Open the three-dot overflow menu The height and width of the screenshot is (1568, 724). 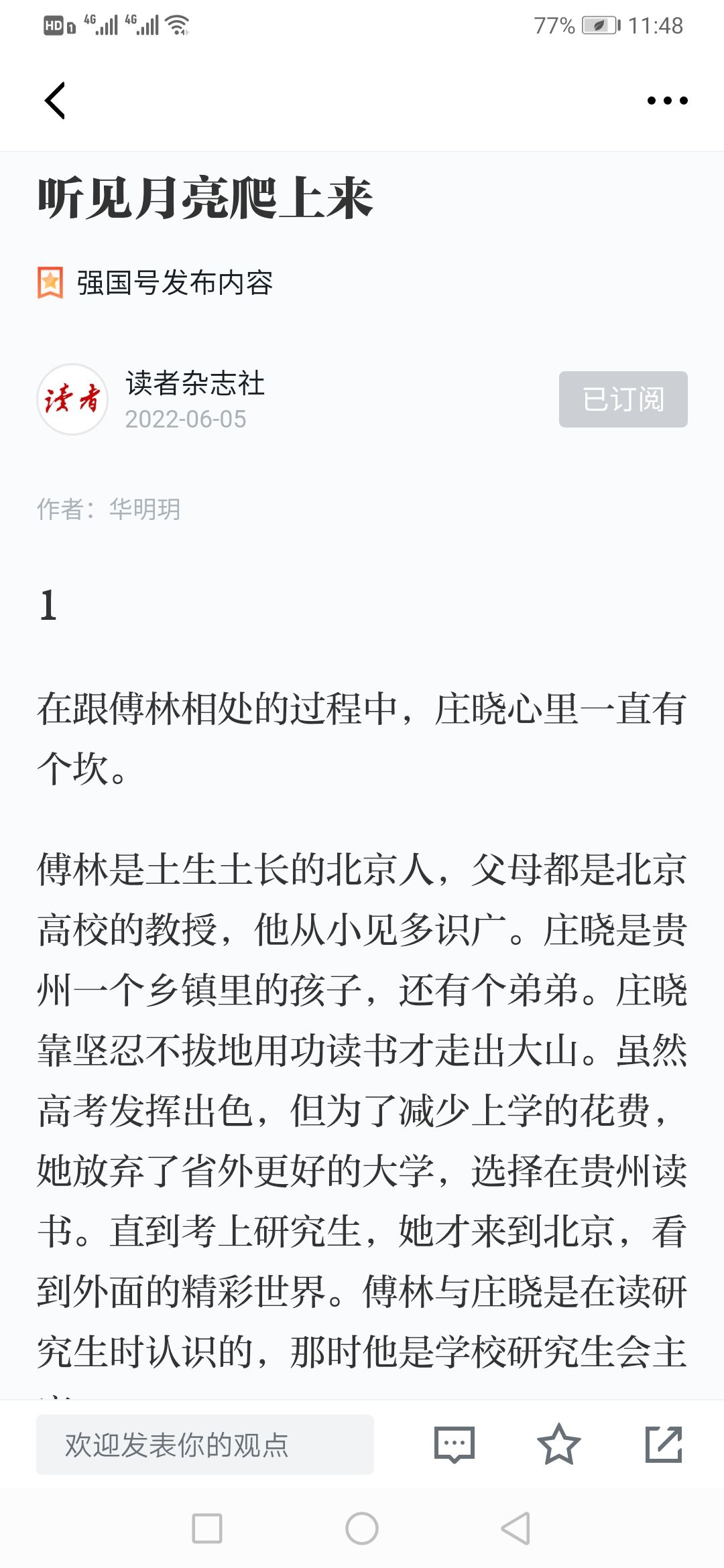pos(667,101)
